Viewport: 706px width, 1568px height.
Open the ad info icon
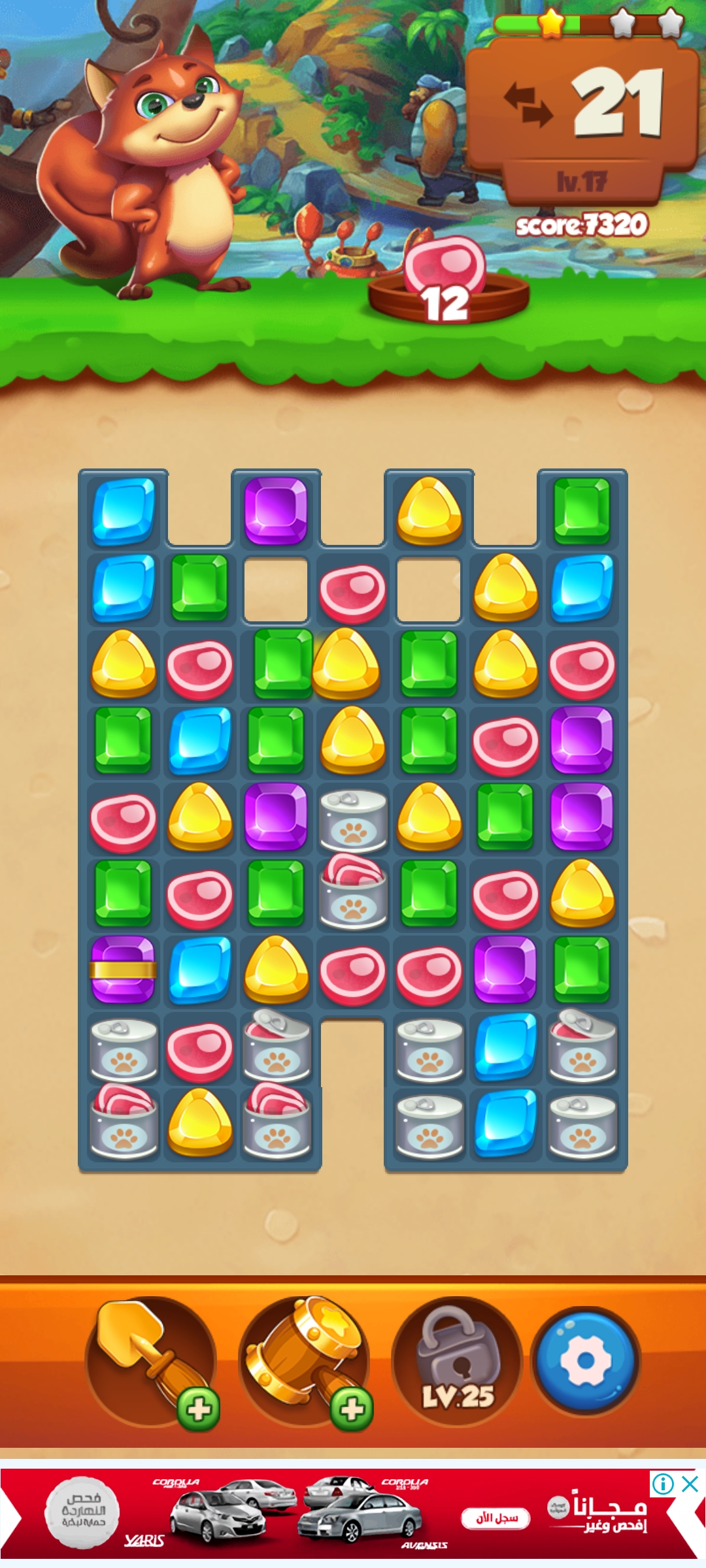[x=663, y=1484]
